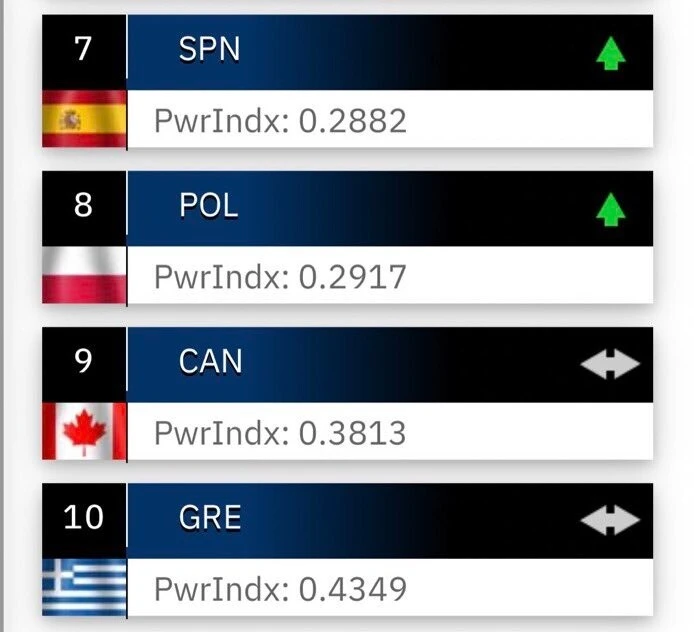
Task: Select the POL ranking card
Action: click(347, 238)
